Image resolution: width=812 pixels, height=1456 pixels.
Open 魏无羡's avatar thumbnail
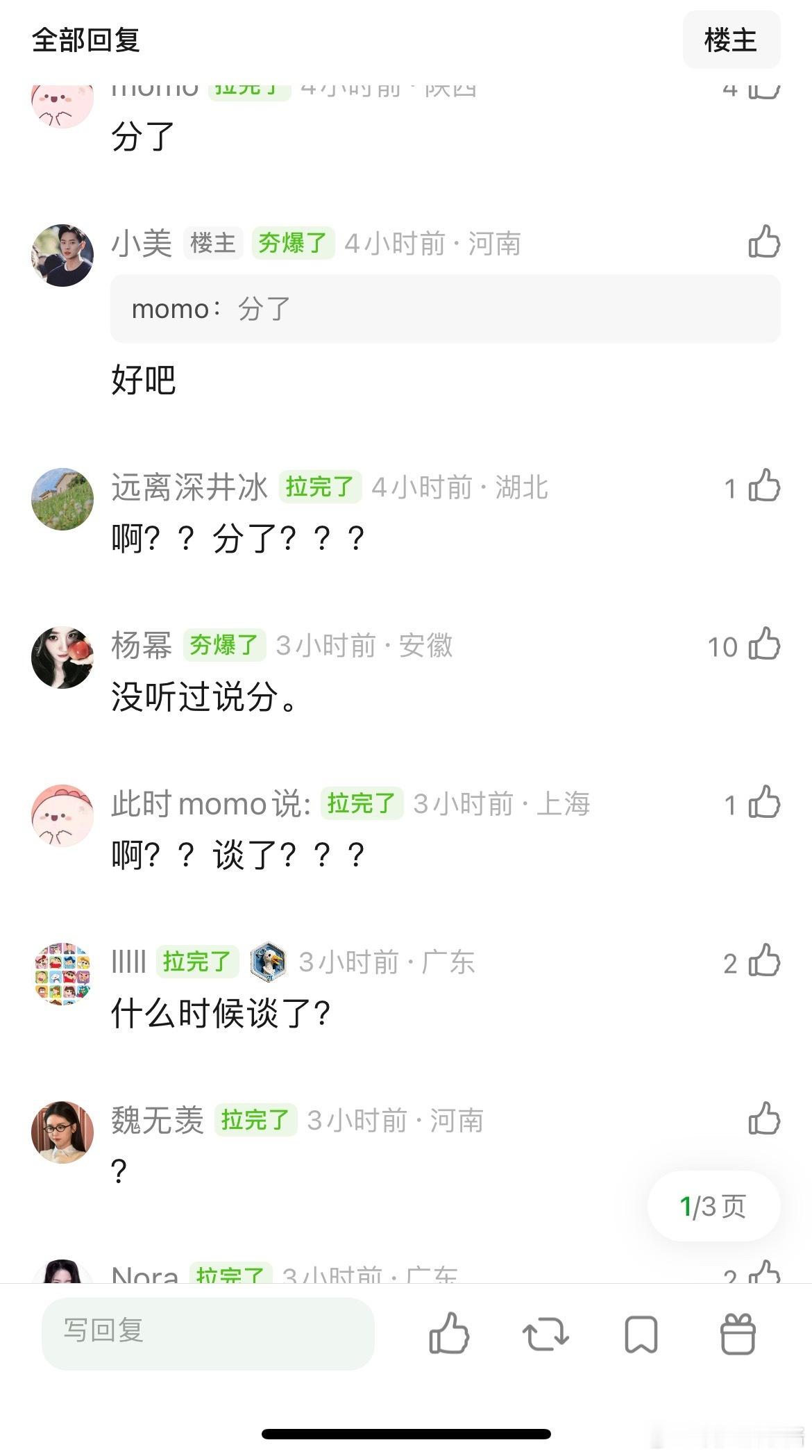coord(62,1132)
